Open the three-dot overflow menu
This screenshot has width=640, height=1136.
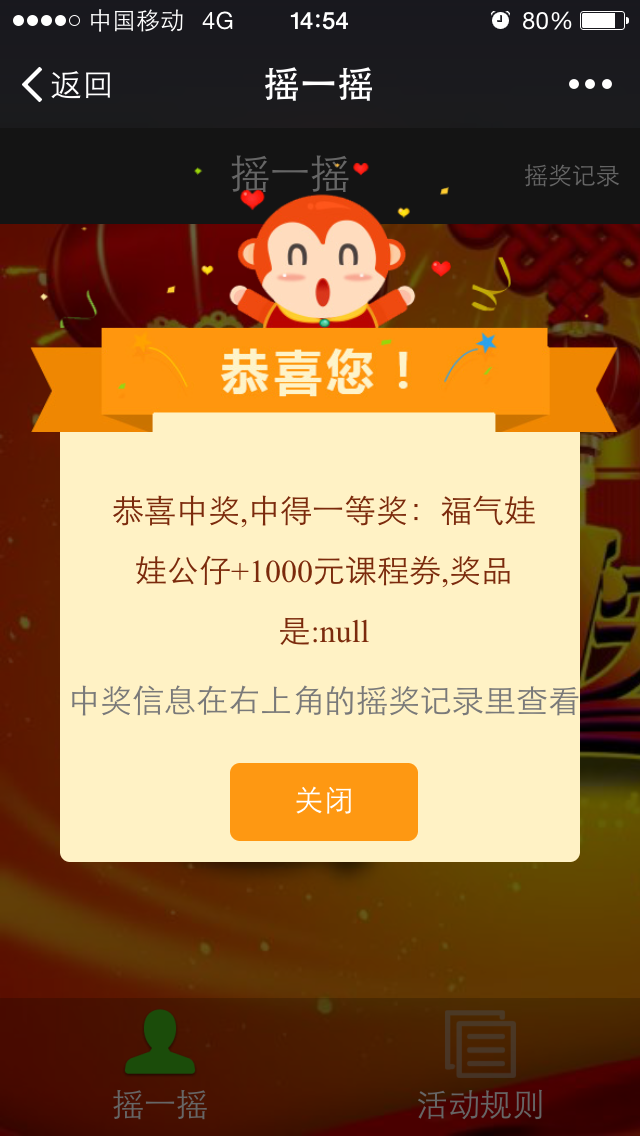click(x=590, y=86)
